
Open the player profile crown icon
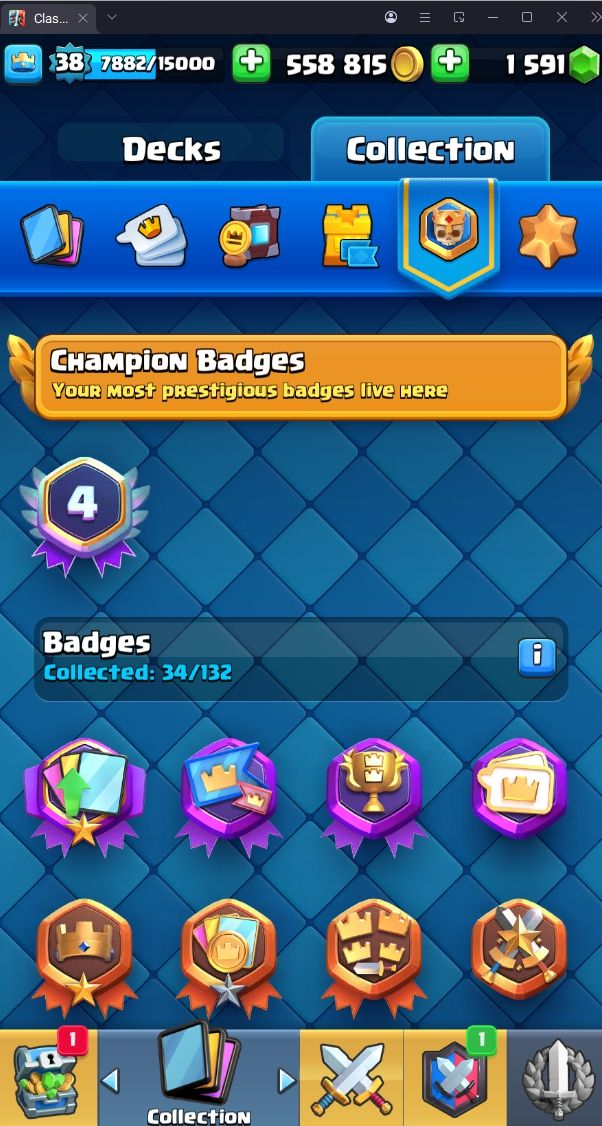coord(23,64)
